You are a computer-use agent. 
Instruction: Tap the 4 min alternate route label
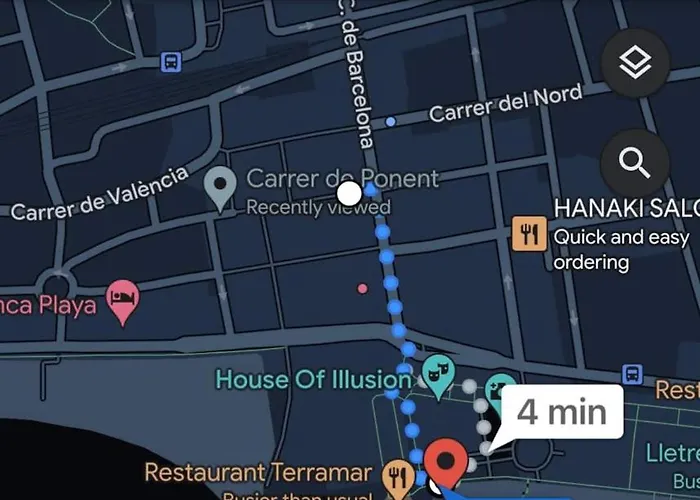[562, 411]
